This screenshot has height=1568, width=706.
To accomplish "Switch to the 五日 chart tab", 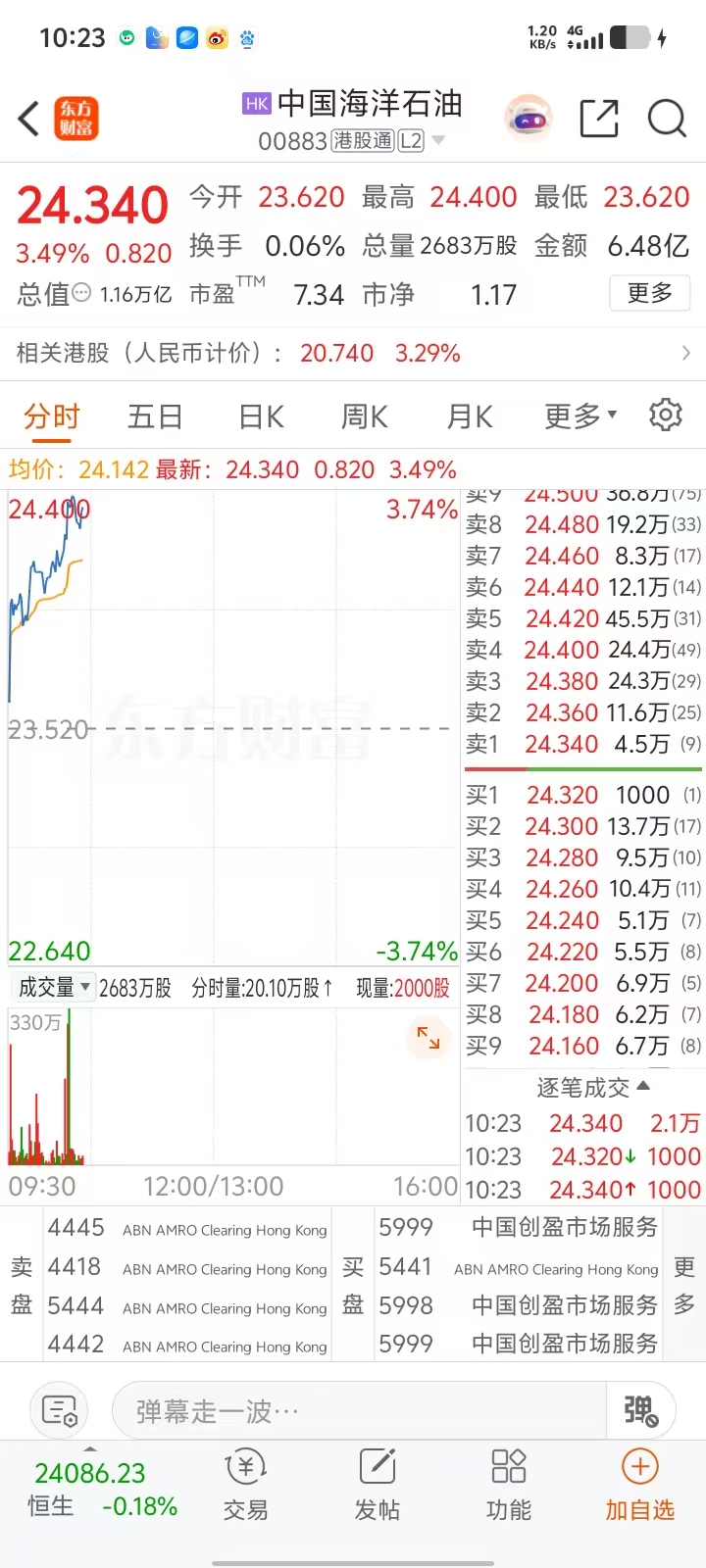I will (x=155, y=416).
